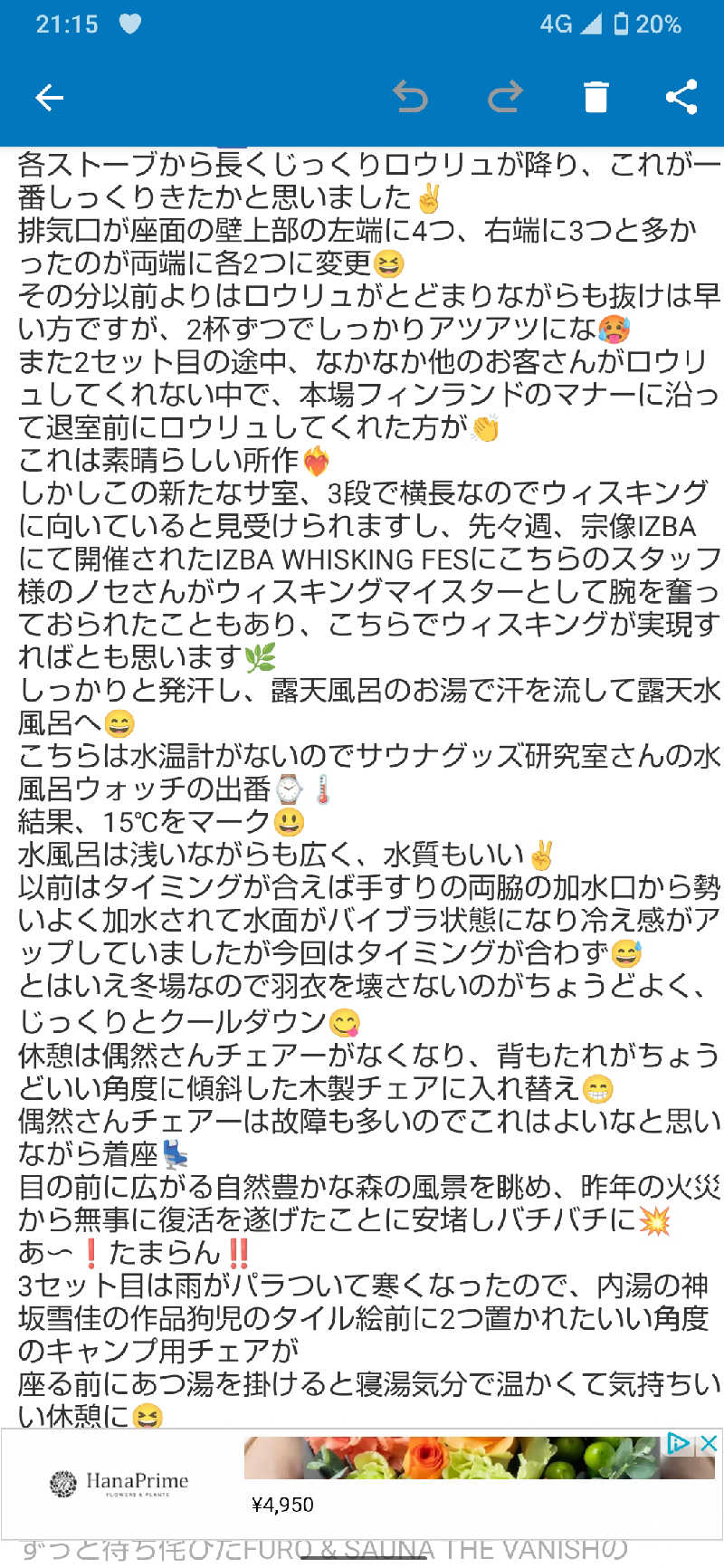Redo the undone edit
Viewport: 724px width, 1568px height.
pos(504,97)
